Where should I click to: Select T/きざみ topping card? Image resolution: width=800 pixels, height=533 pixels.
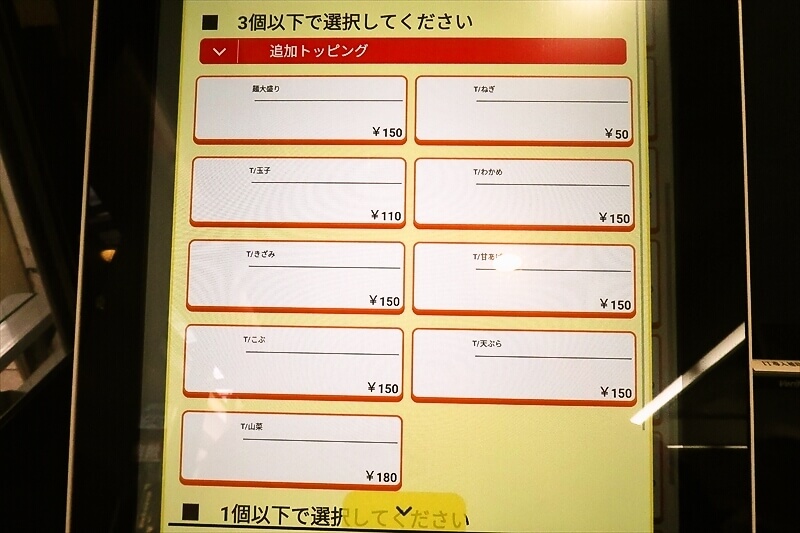coord(296,275)
